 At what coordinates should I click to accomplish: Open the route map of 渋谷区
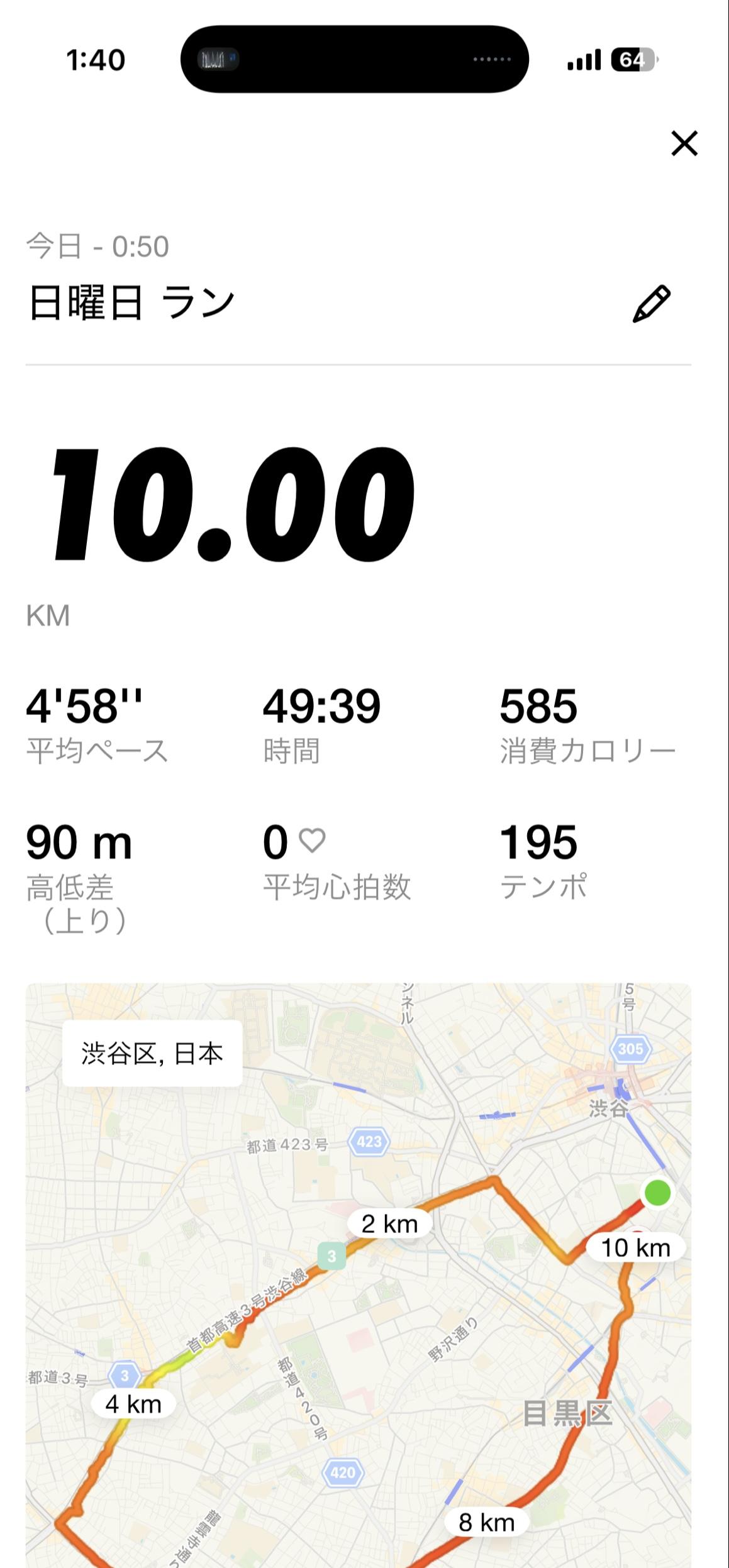click(x=359, y=1275)
